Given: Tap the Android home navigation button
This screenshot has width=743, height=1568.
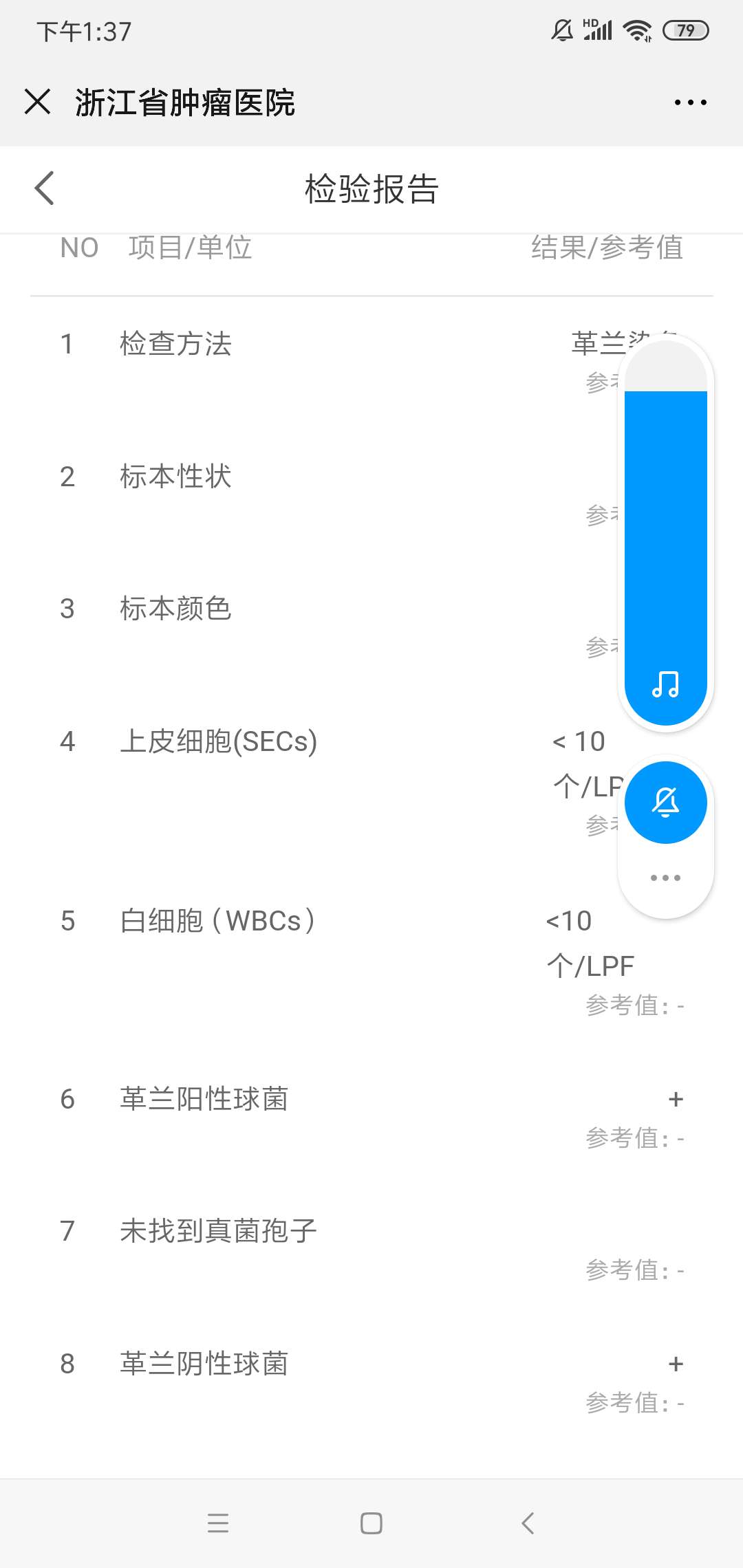Looking at the screenshot, I should [x=370, y=1521].
